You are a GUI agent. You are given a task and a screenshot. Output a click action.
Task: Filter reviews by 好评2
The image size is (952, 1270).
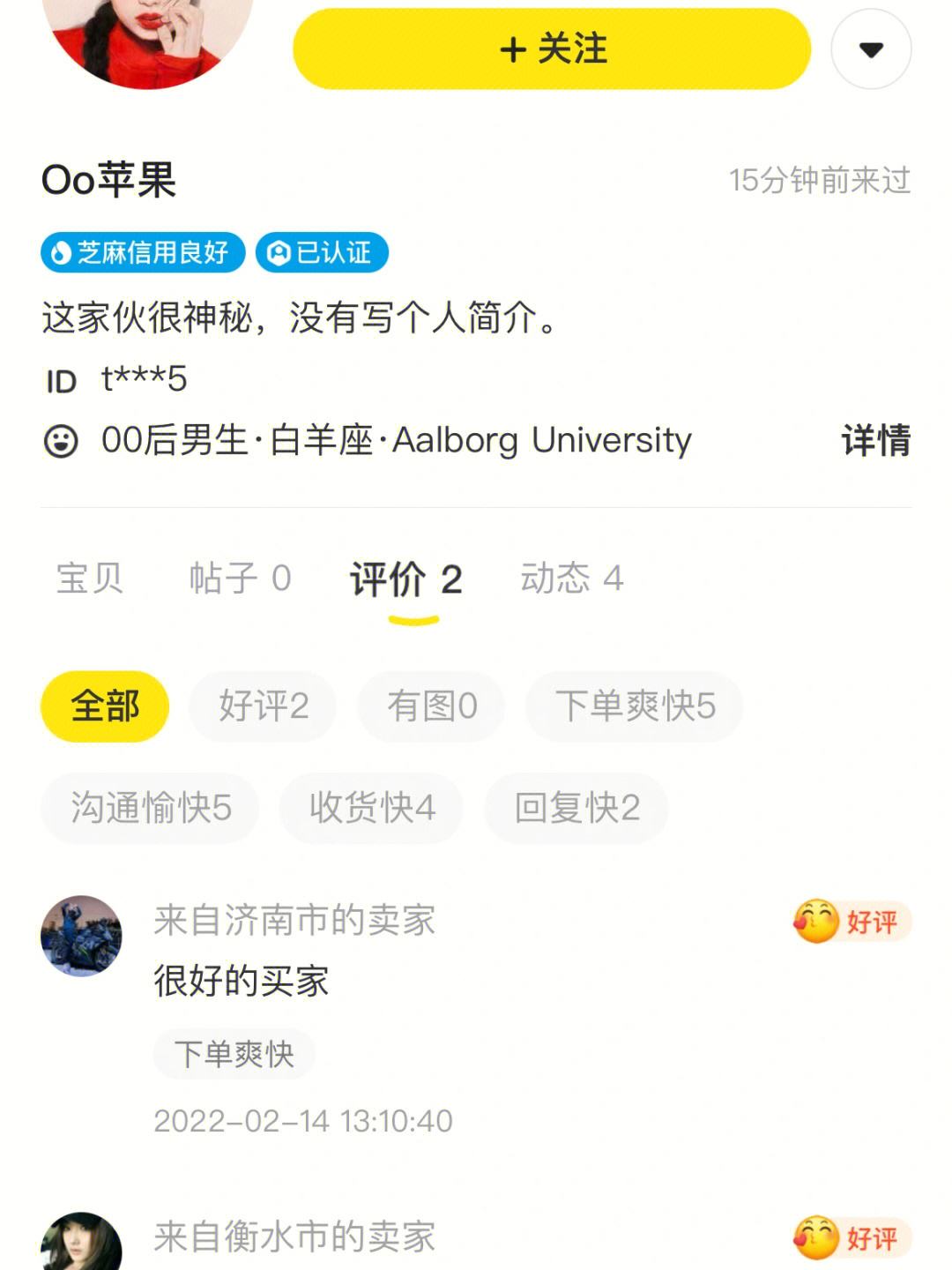[263, 706]
